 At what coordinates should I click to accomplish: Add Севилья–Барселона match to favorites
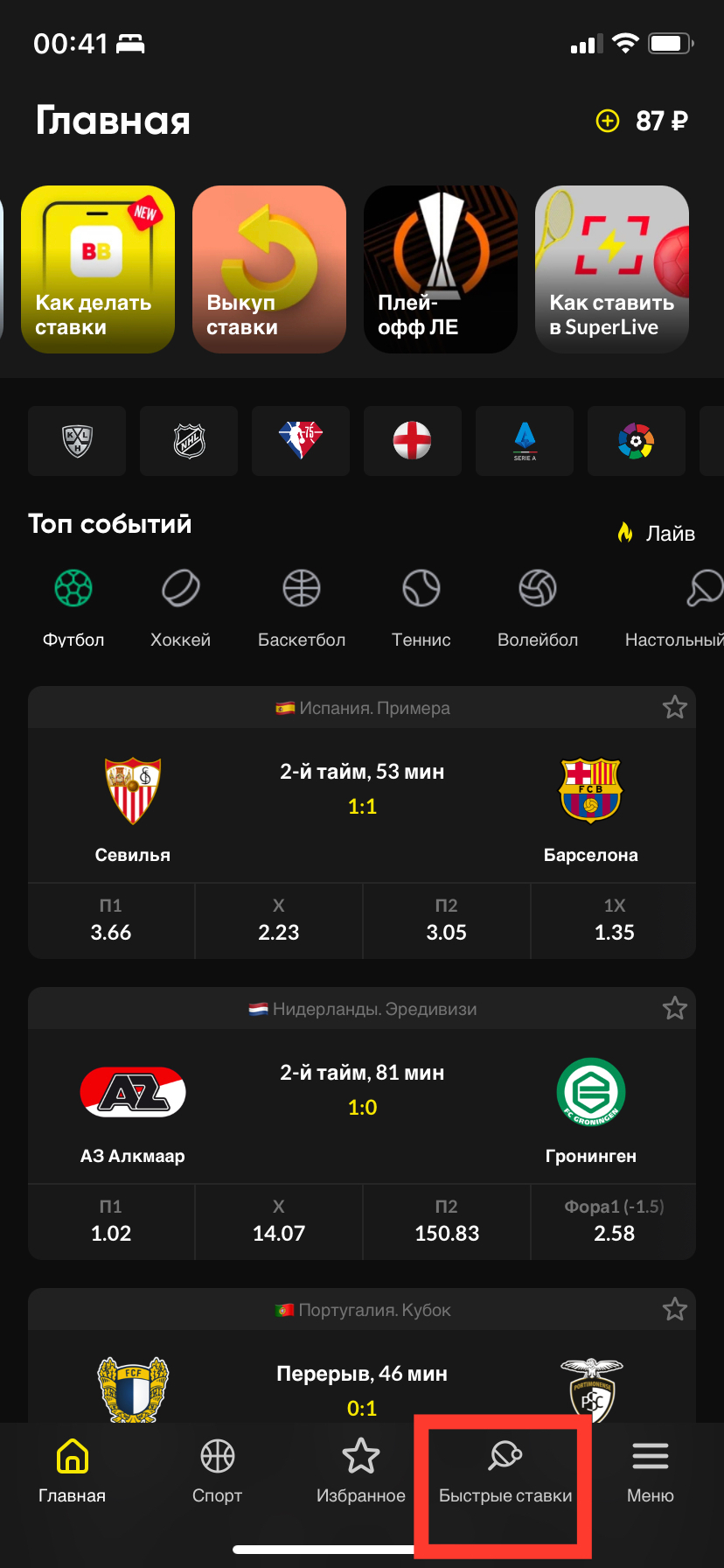point(674,707)
